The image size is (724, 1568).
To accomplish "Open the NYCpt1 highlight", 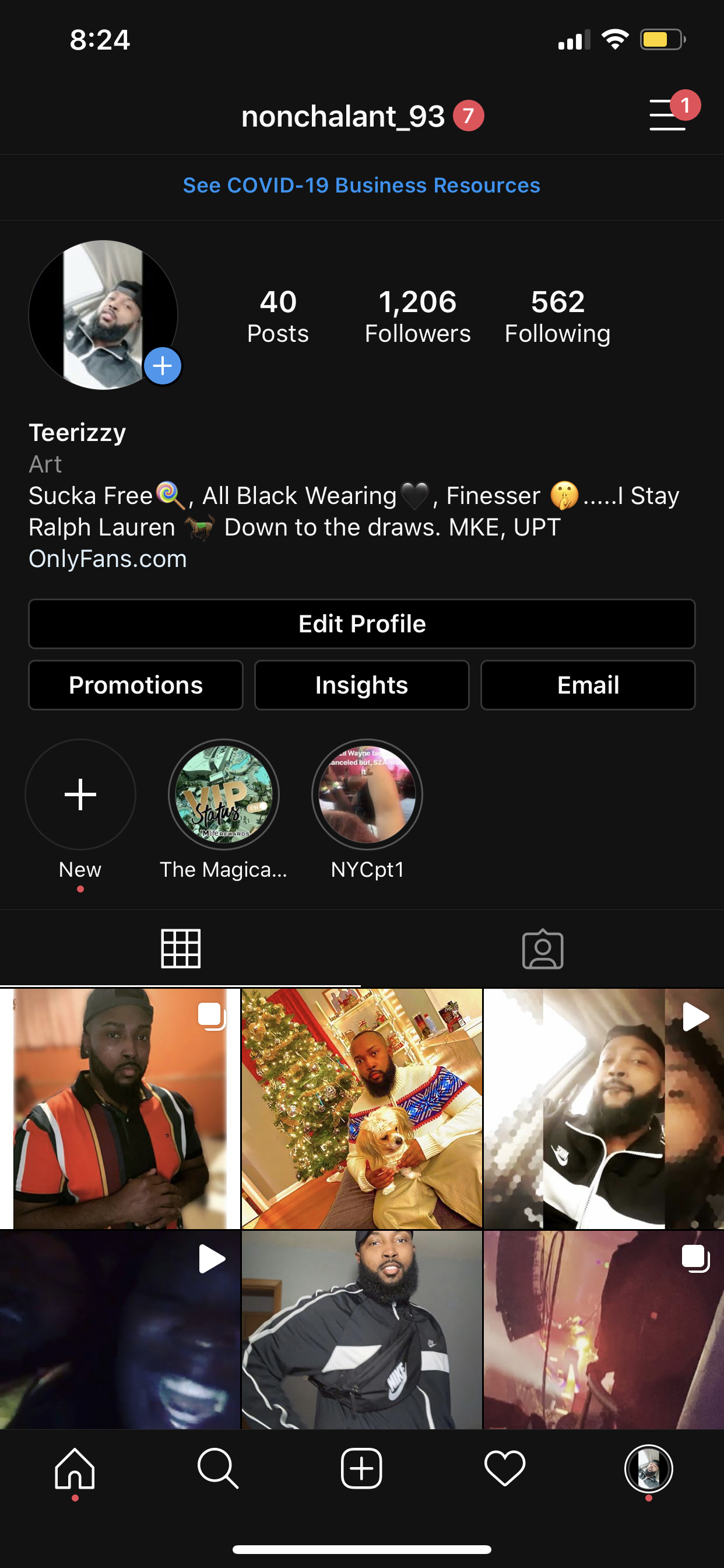I will point(367,794).
